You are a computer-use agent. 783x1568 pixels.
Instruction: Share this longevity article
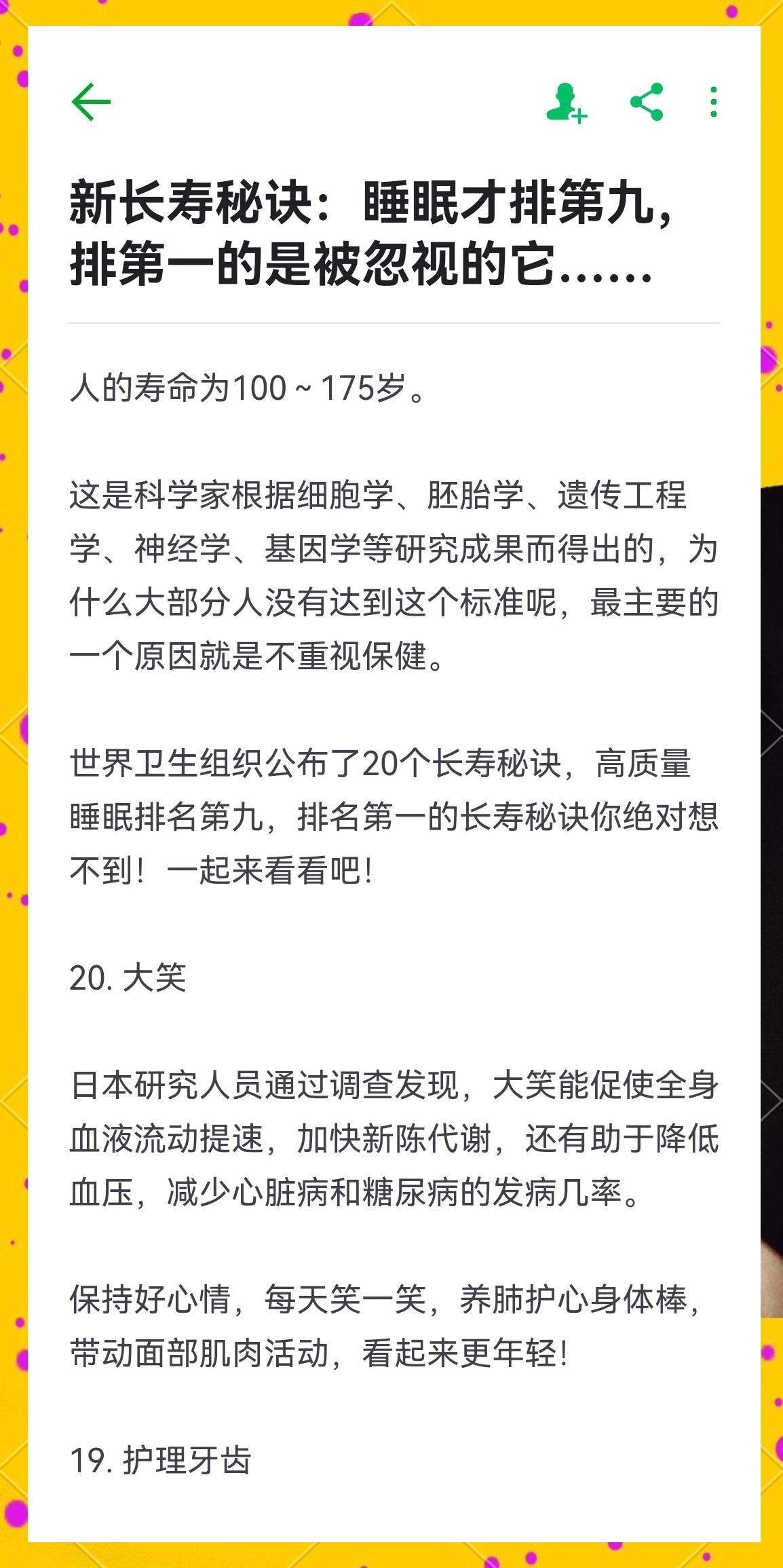click(x=647, y=102)
